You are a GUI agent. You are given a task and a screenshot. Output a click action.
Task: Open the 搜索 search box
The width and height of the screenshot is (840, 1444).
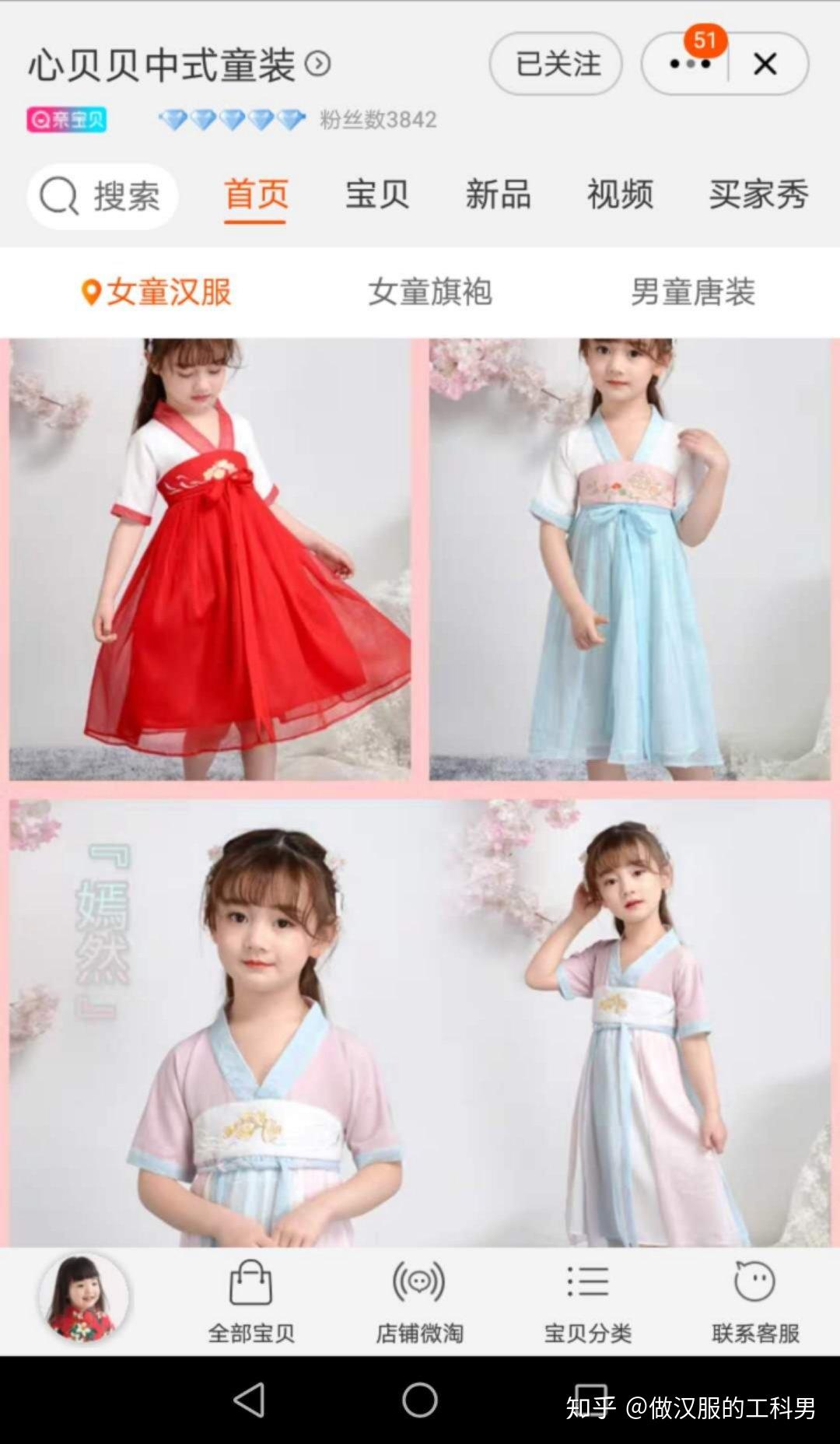coord(103,196)
